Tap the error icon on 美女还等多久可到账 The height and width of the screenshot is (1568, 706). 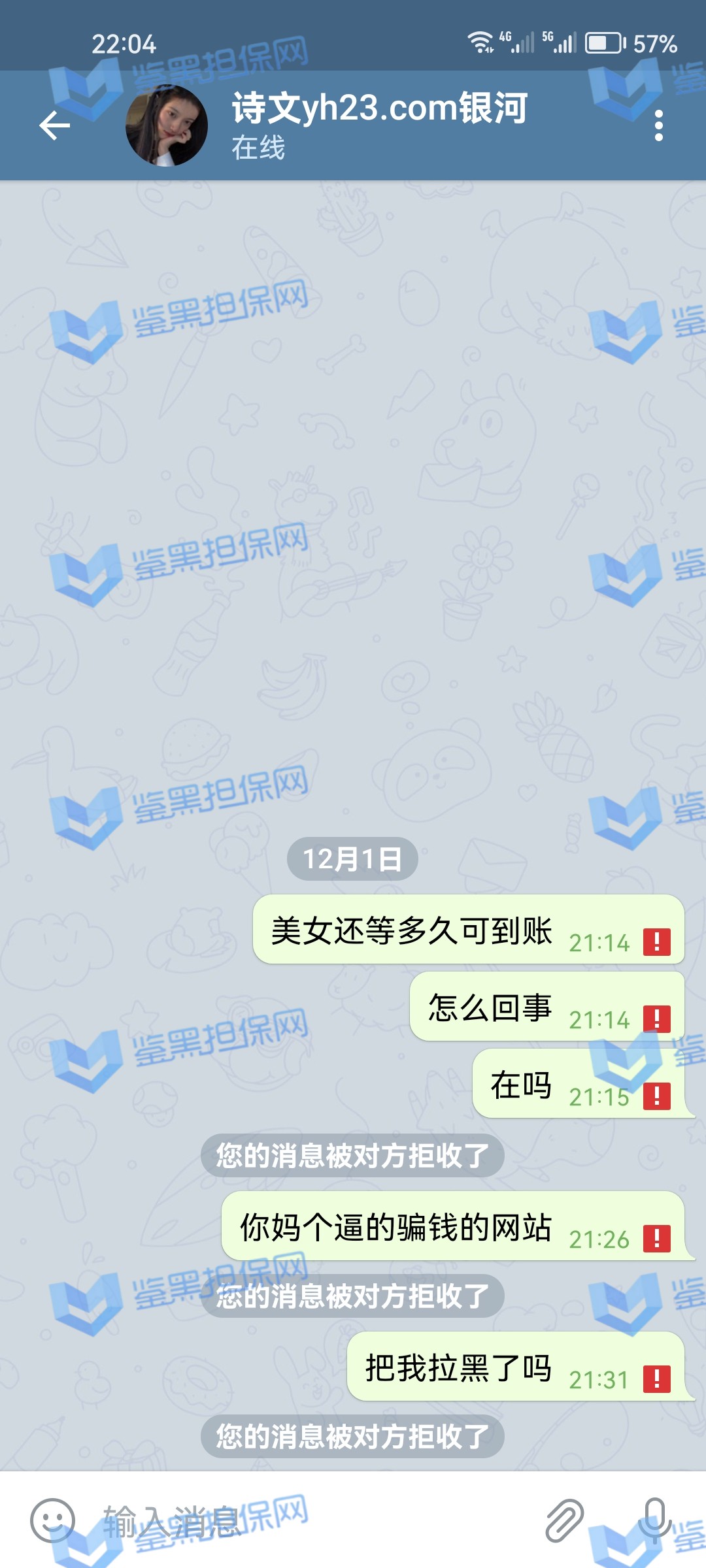657,942
